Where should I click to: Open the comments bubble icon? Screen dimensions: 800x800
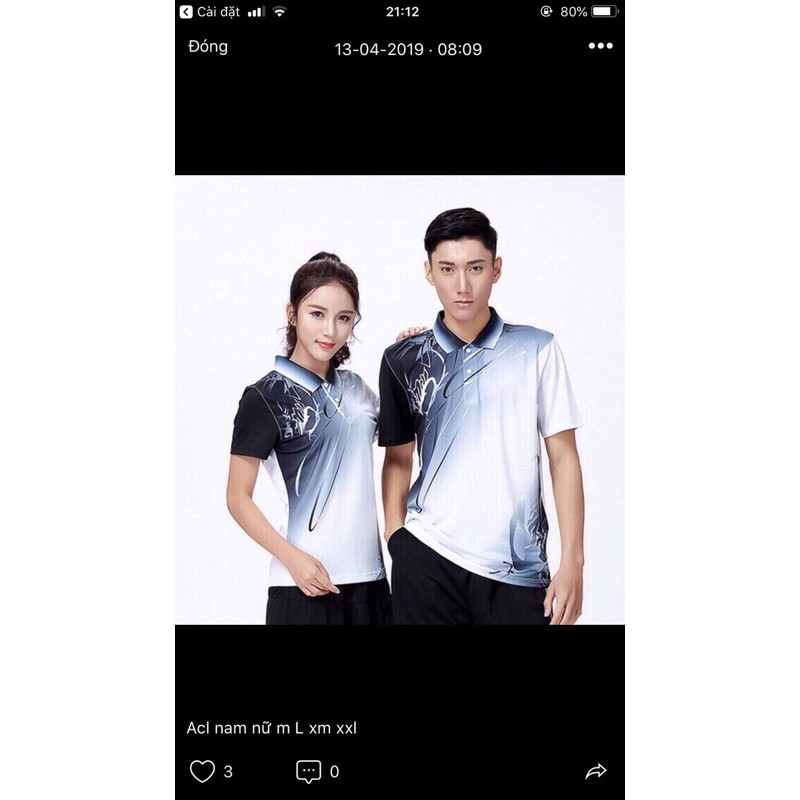[309, 771]
